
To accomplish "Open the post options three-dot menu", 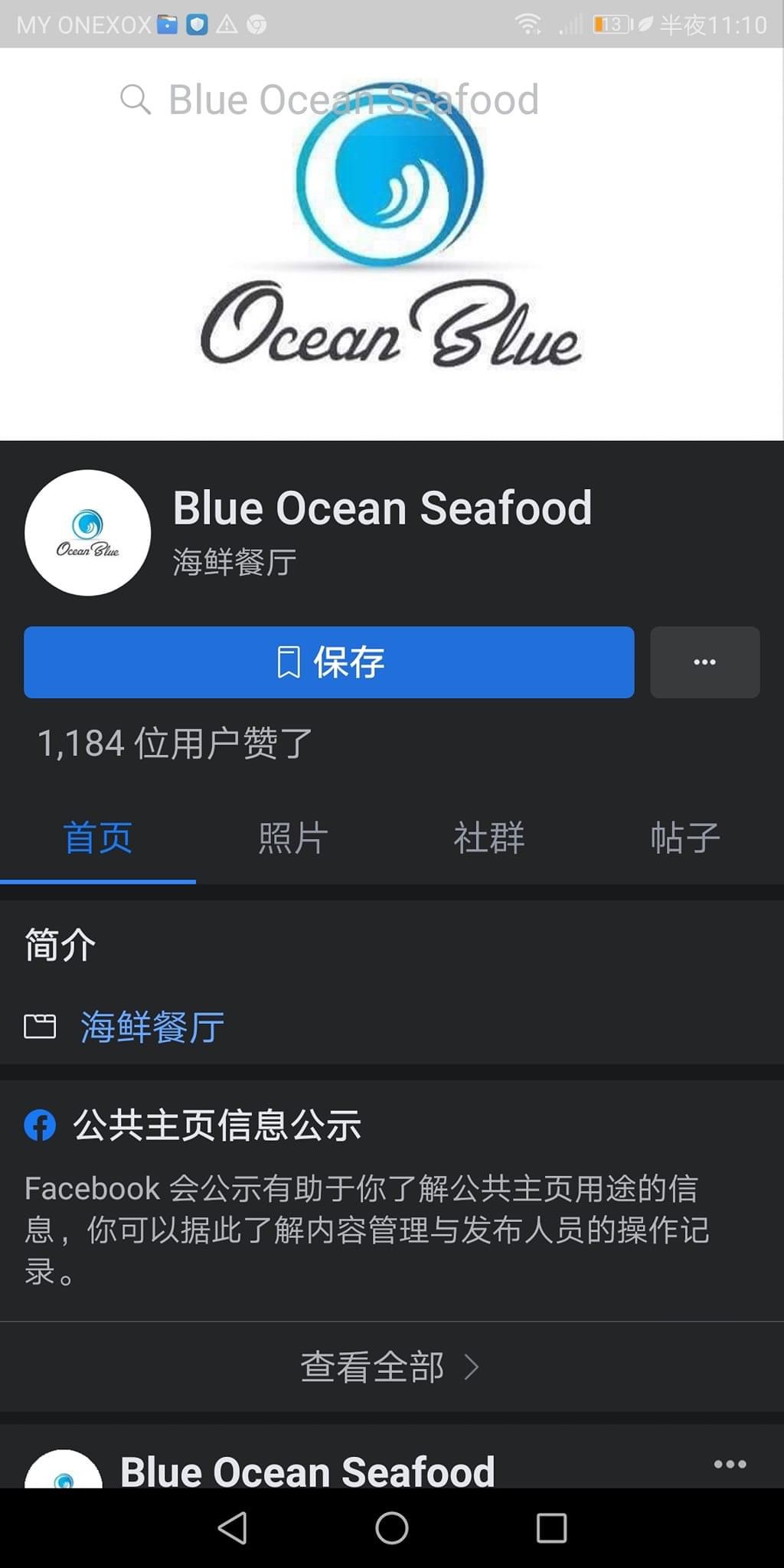I will point(730,1465).
